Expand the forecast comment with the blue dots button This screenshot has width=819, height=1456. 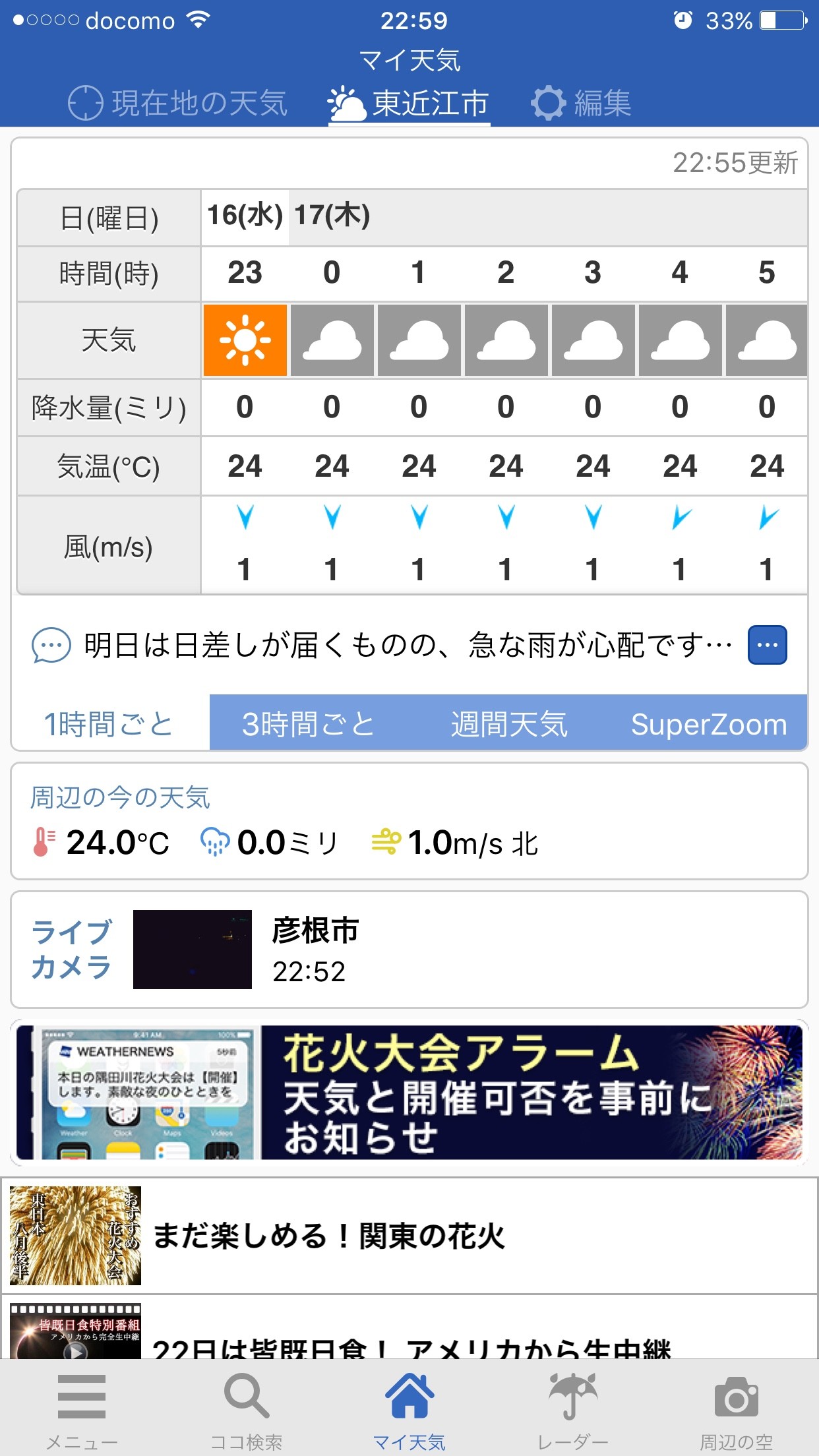point(767,644)
